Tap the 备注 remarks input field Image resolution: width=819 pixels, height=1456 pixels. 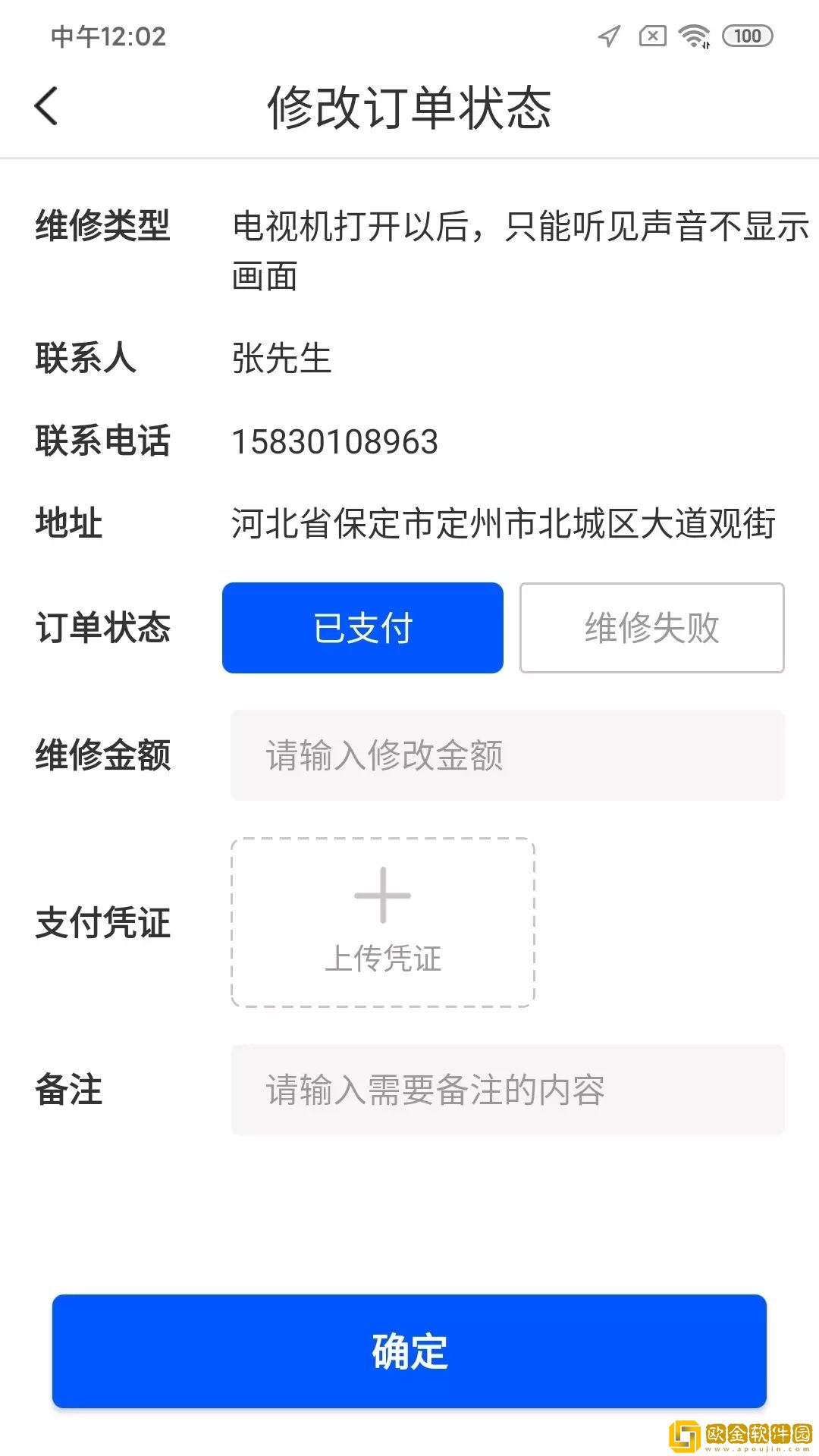(507, 1090)
